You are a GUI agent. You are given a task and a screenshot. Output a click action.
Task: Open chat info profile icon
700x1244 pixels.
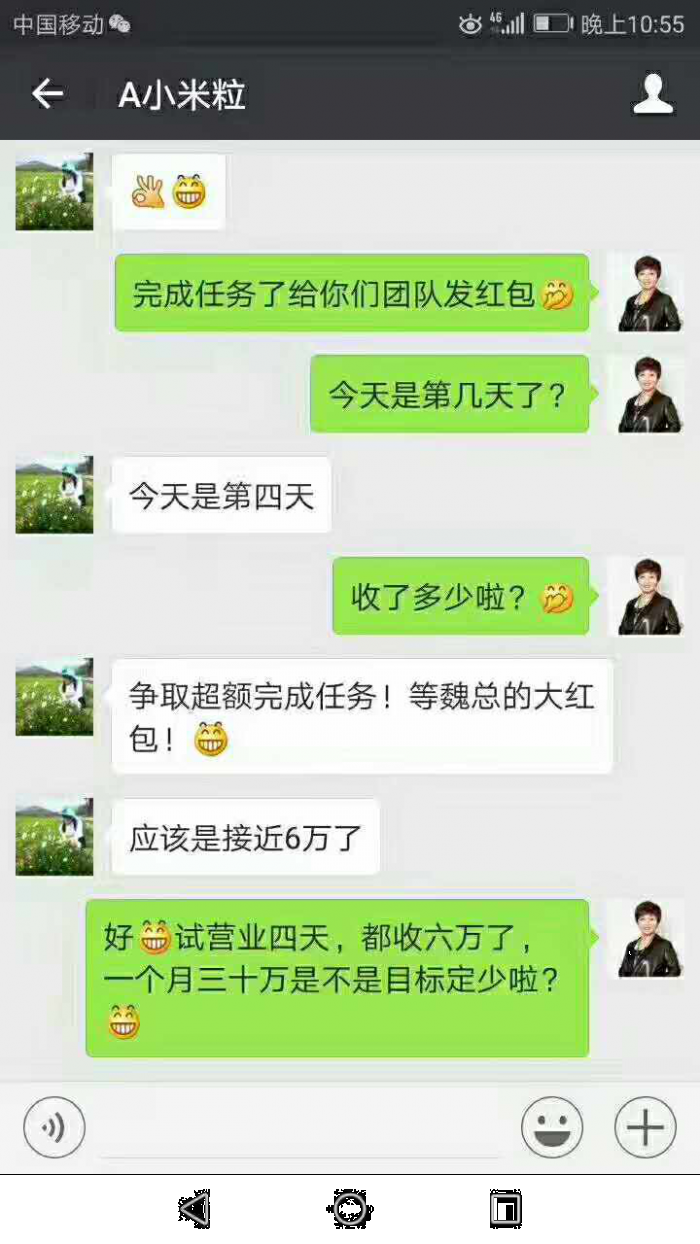pos(653,94)
